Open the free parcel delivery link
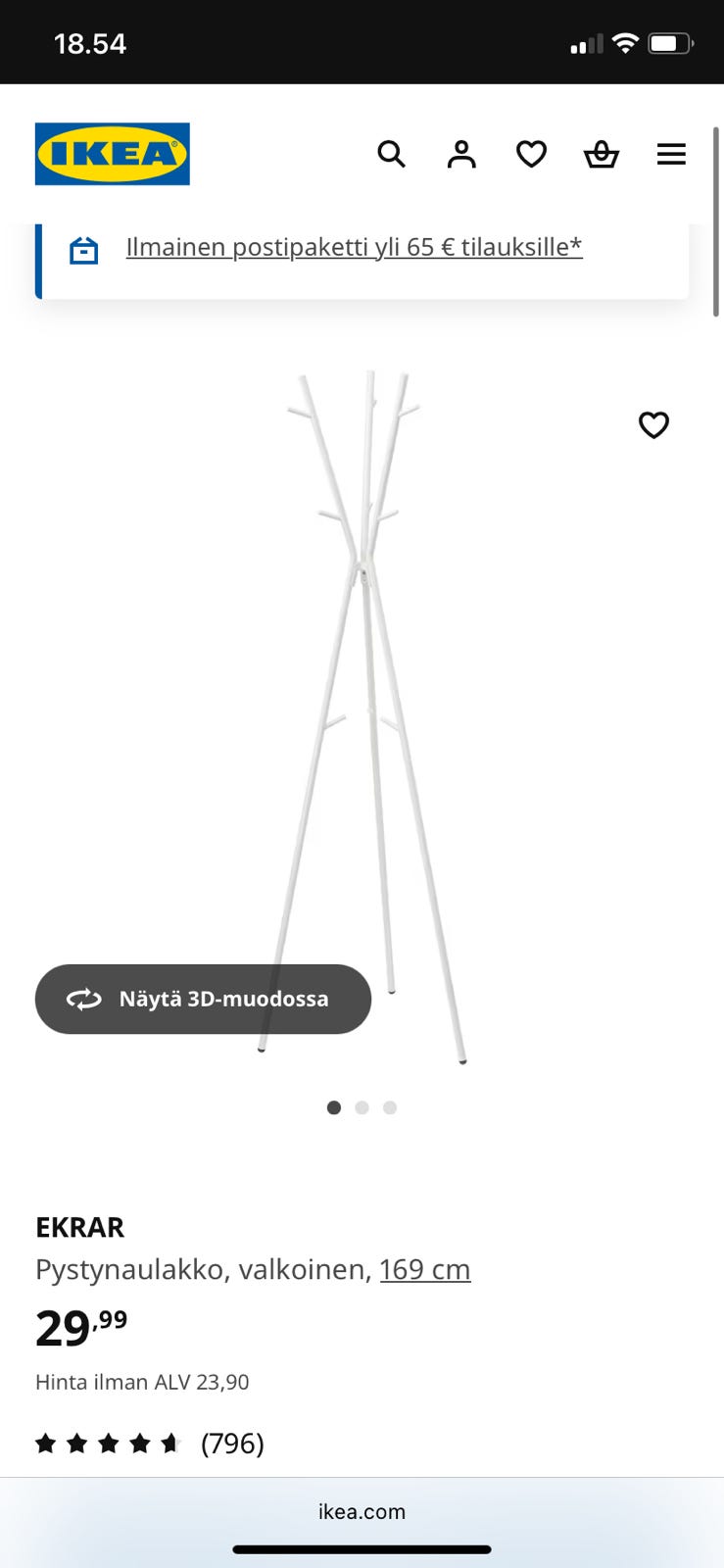The image size is (724, 1568). (x=354, y=247)
